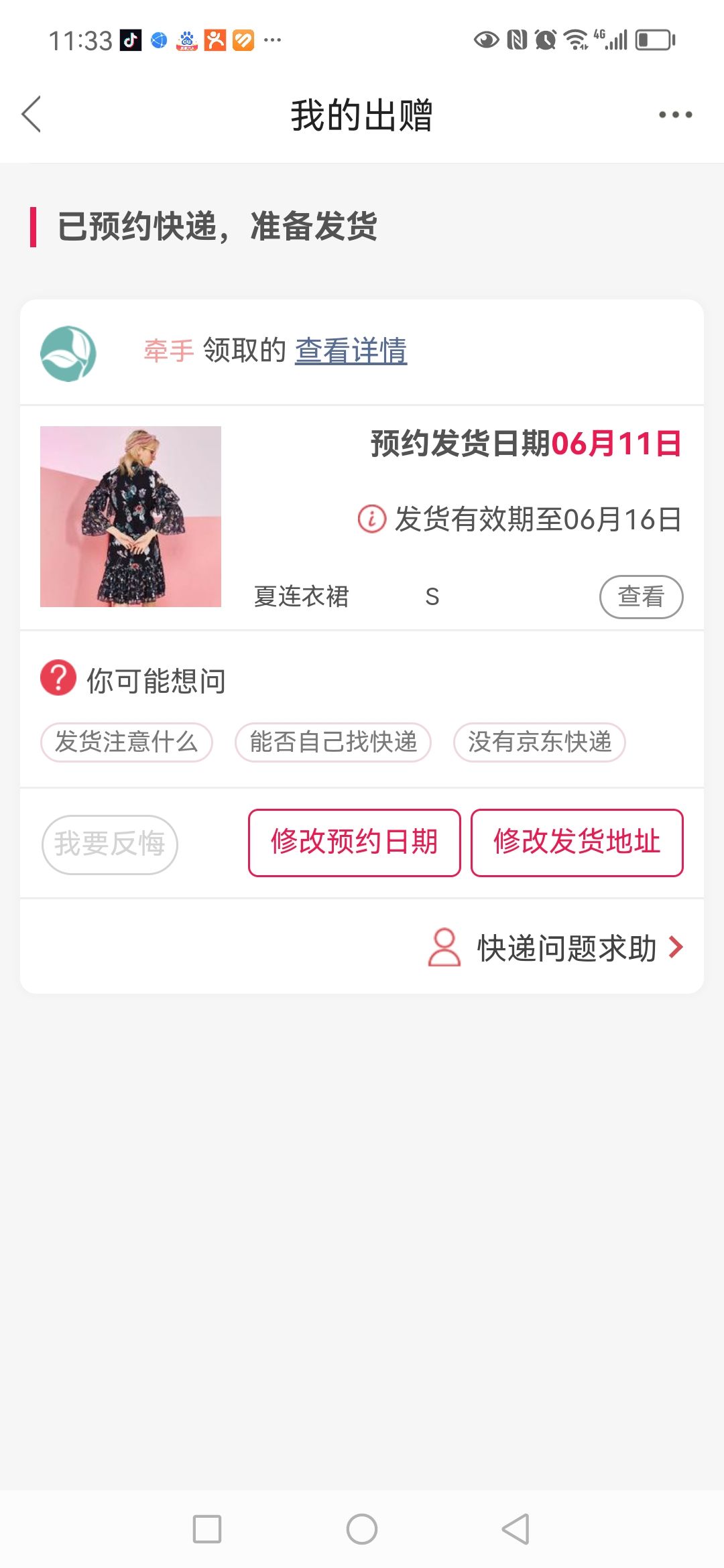
Task: Open 快递问题求助 for courier help
Action: point(556,948)
